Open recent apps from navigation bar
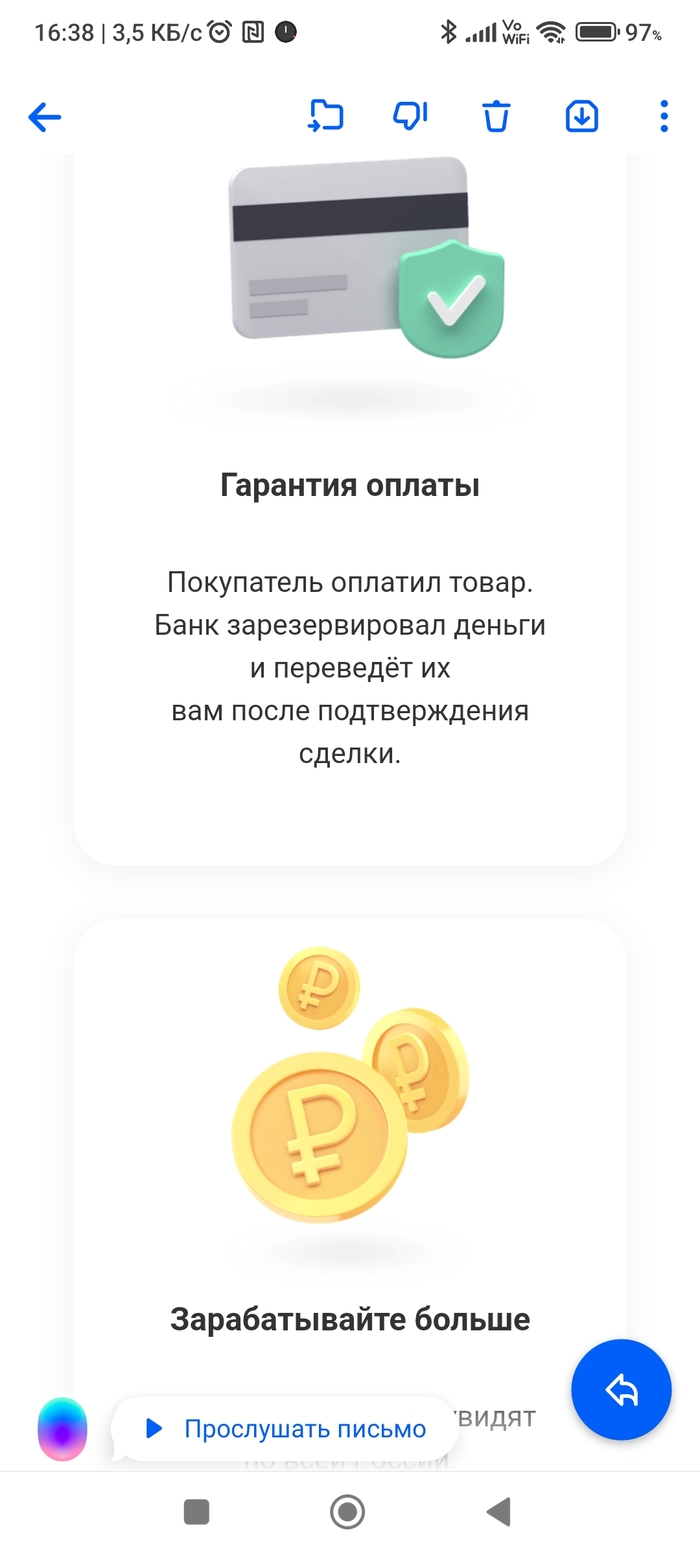Image resolution: width=700 pixels, height=1556 pixels. [x=197, y=1512]
